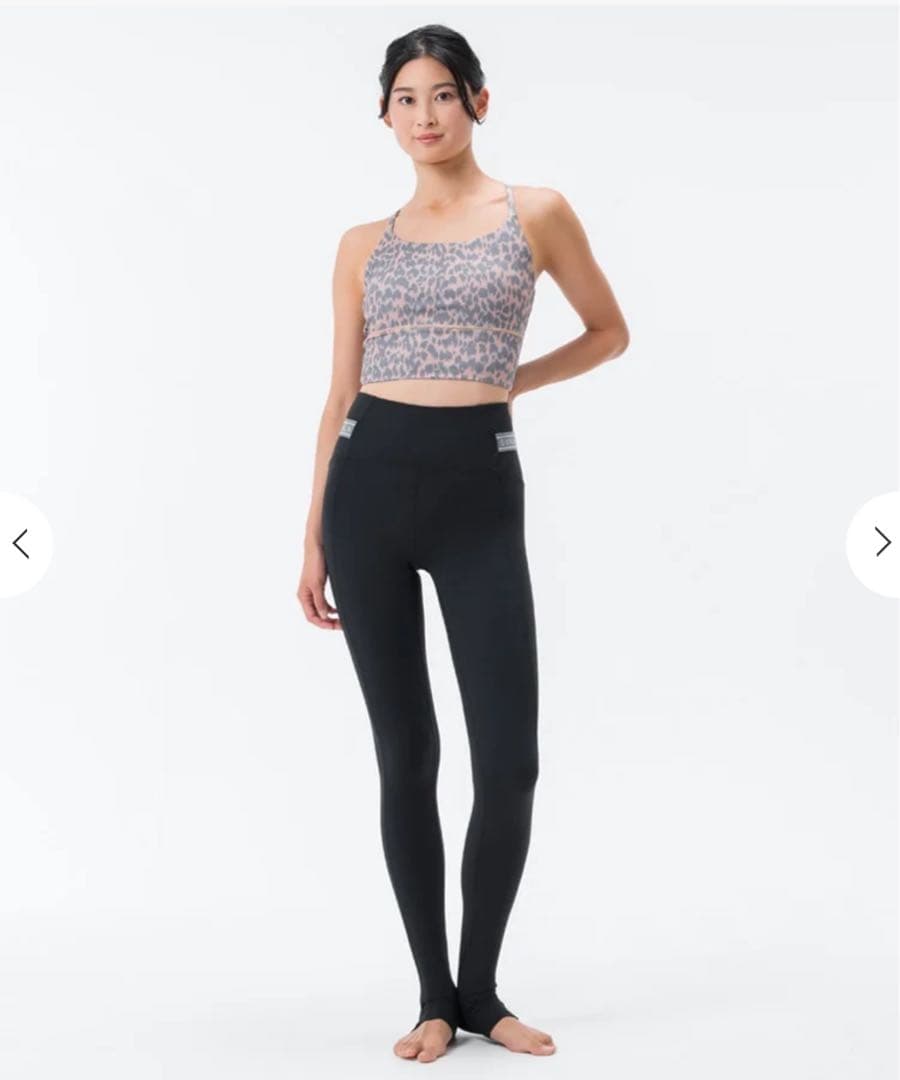Image resolution: width=900 pixels, height=1080 pixels.
Task: Show the next product photo
Action: coord(880,543)
